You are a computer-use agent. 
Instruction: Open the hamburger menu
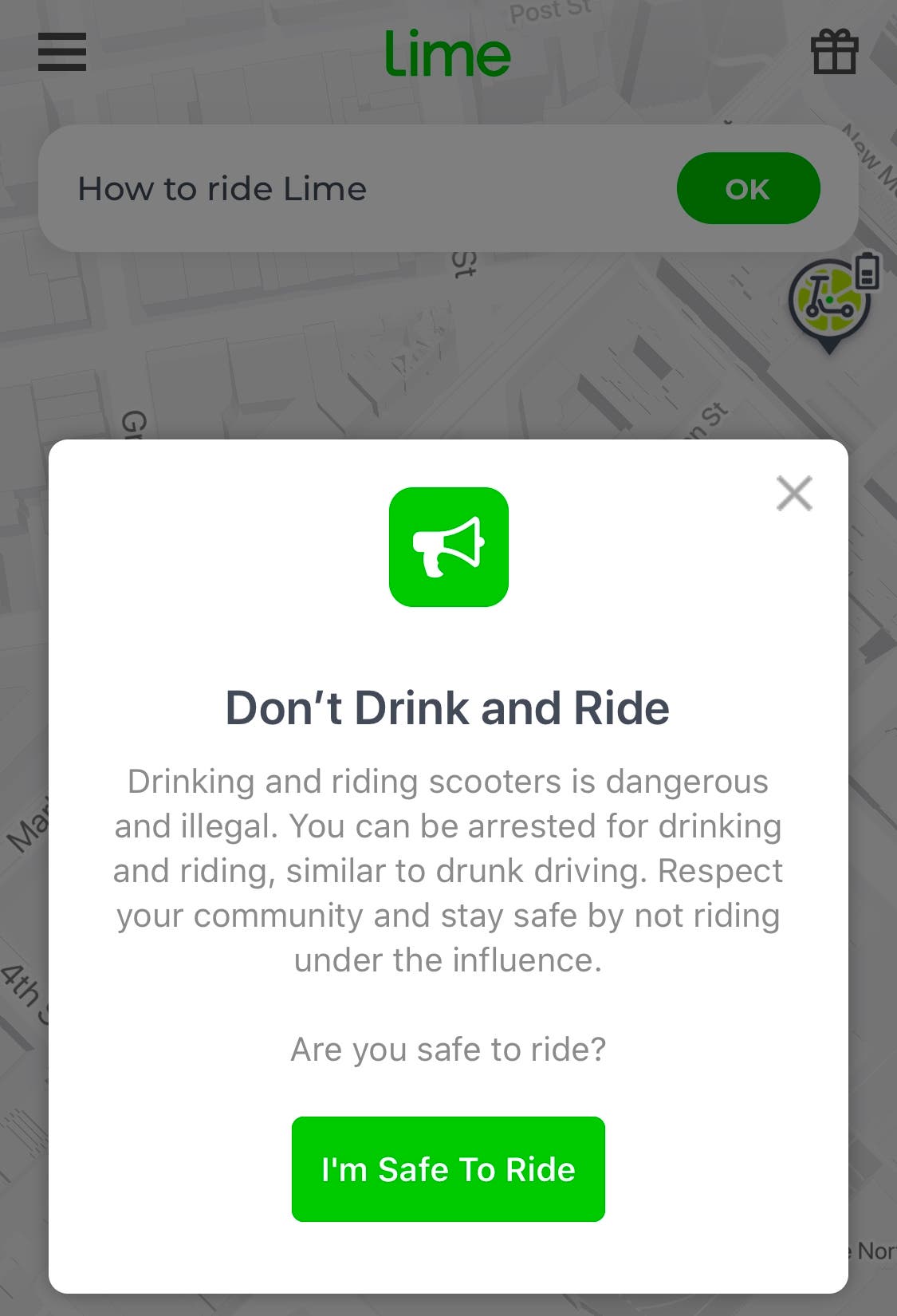62,52
